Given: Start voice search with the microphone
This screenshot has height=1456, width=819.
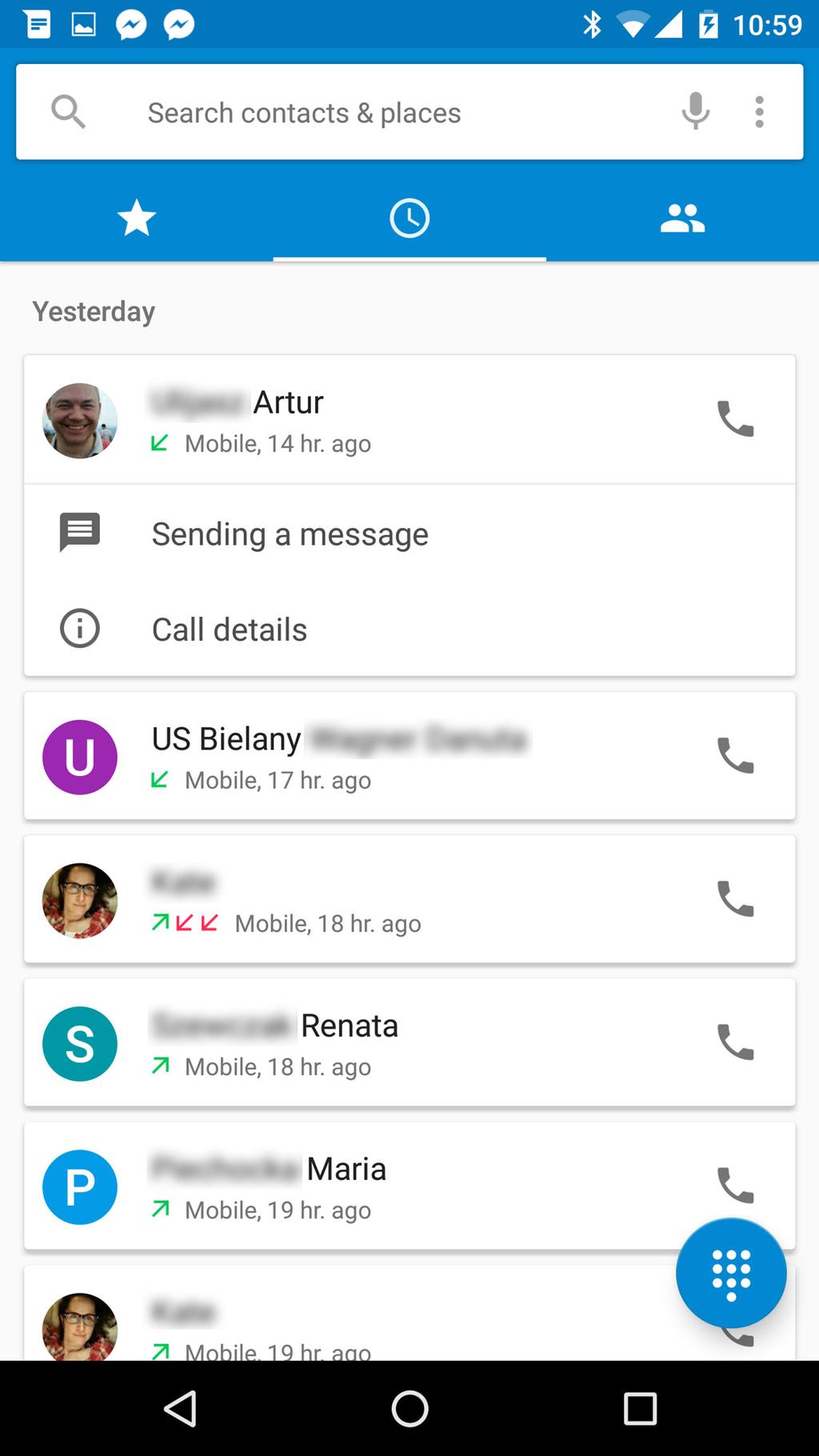Looking at the screenshot, I should (x=695, y=111).
